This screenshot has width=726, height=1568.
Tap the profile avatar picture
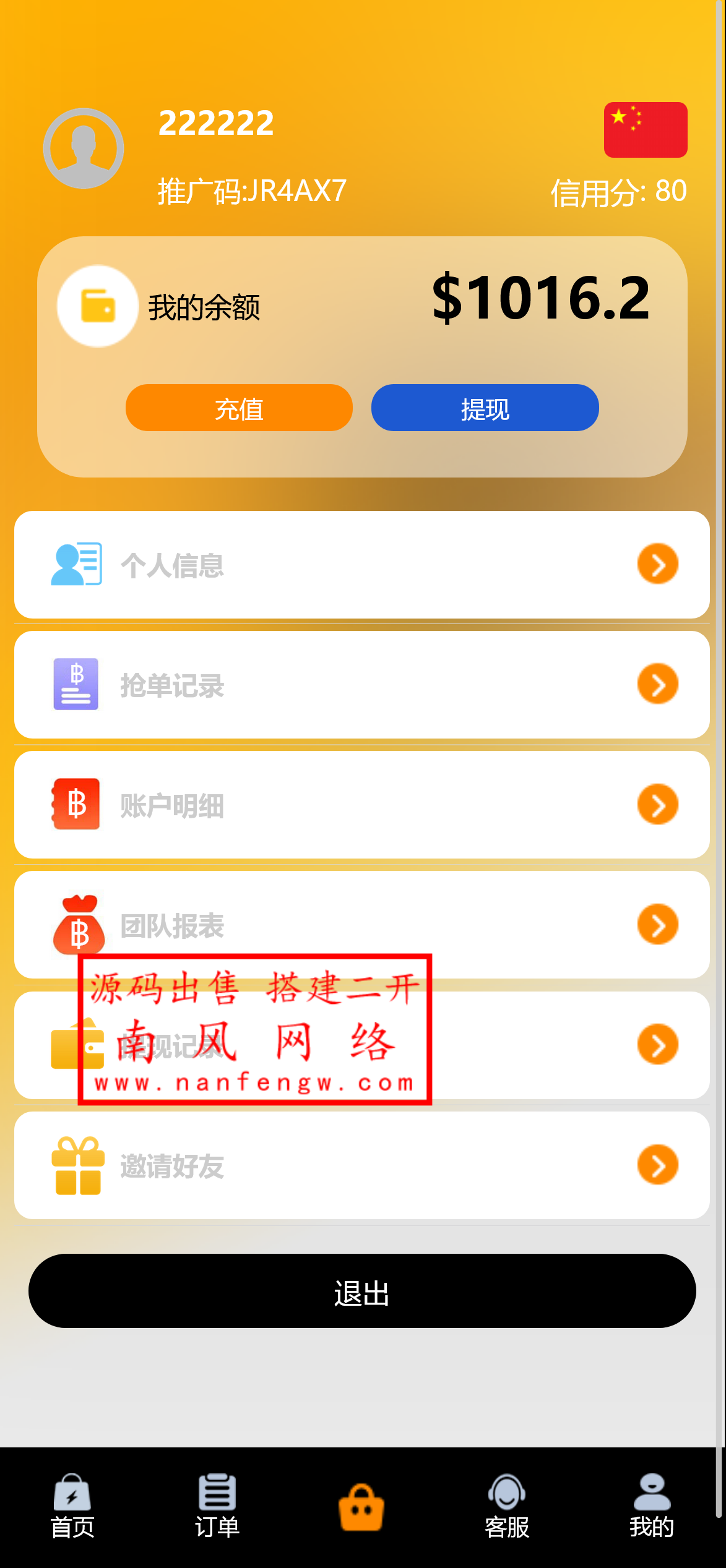(x=84, y=148)
